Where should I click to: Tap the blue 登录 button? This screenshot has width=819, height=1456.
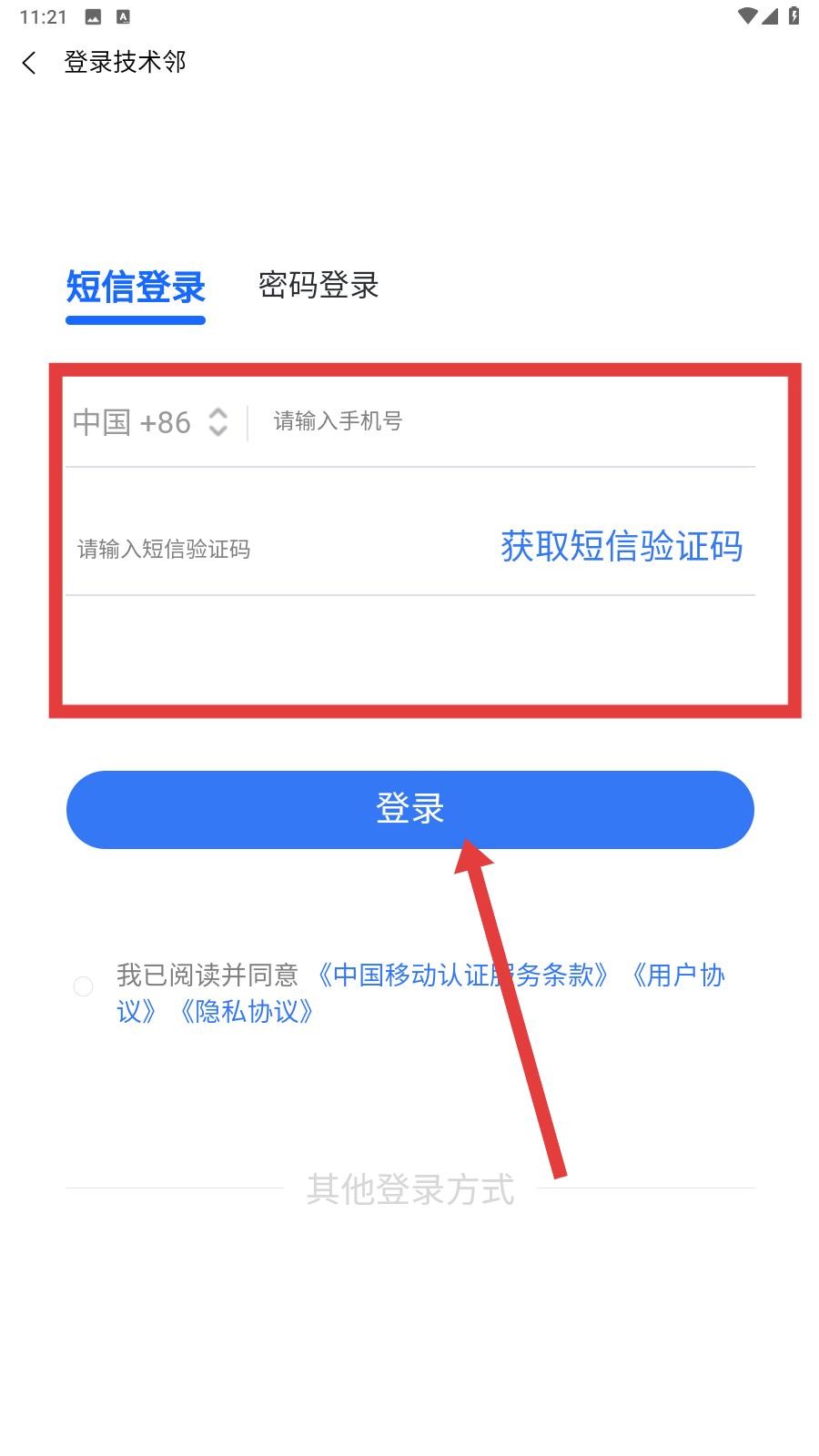[x=409, y=809]
